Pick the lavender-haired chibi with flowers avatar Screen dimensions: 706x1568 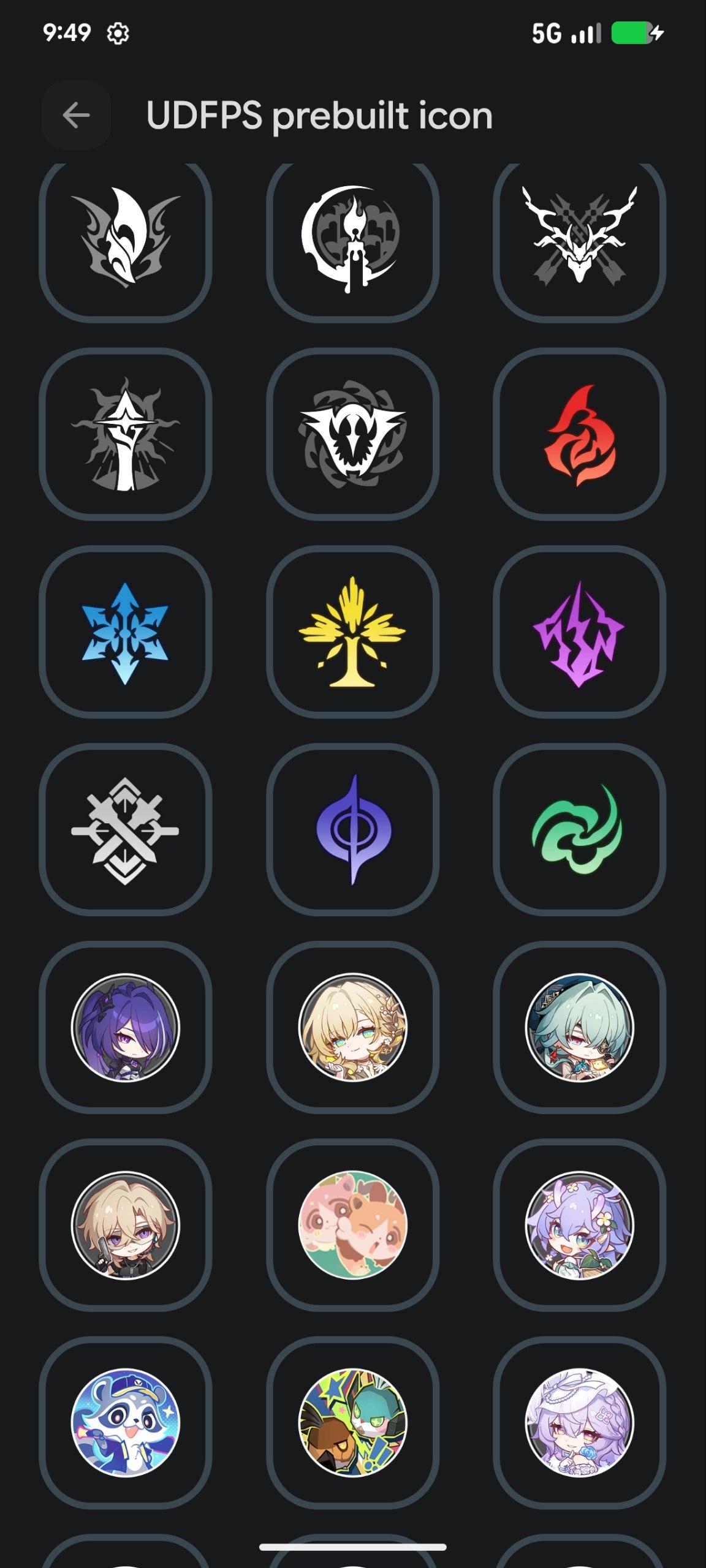click(579, 1225)
